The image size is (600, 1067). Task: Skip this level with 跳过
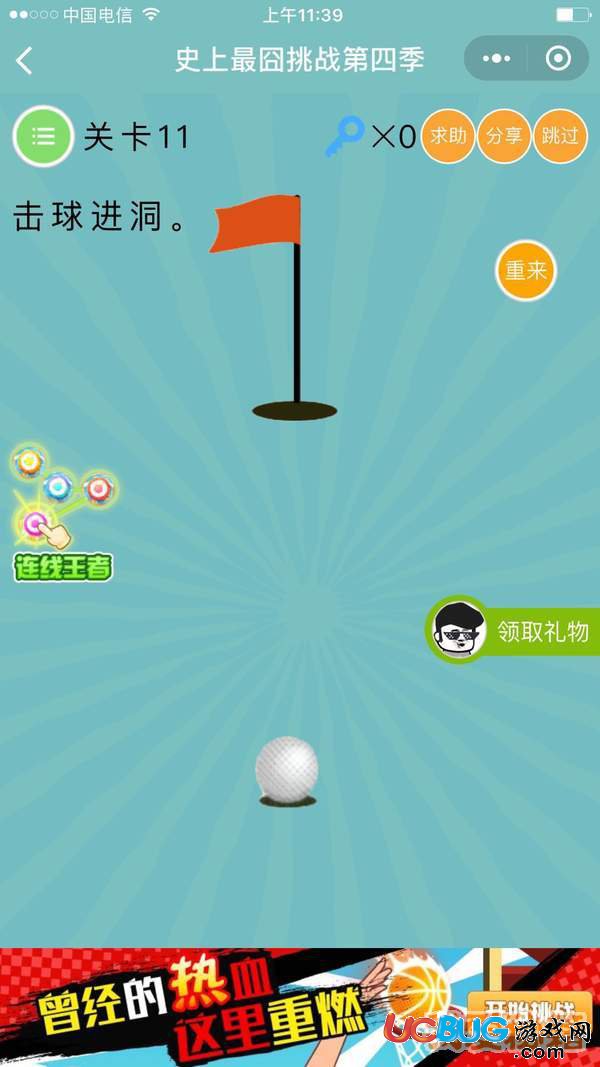click(x=560, y=136)
